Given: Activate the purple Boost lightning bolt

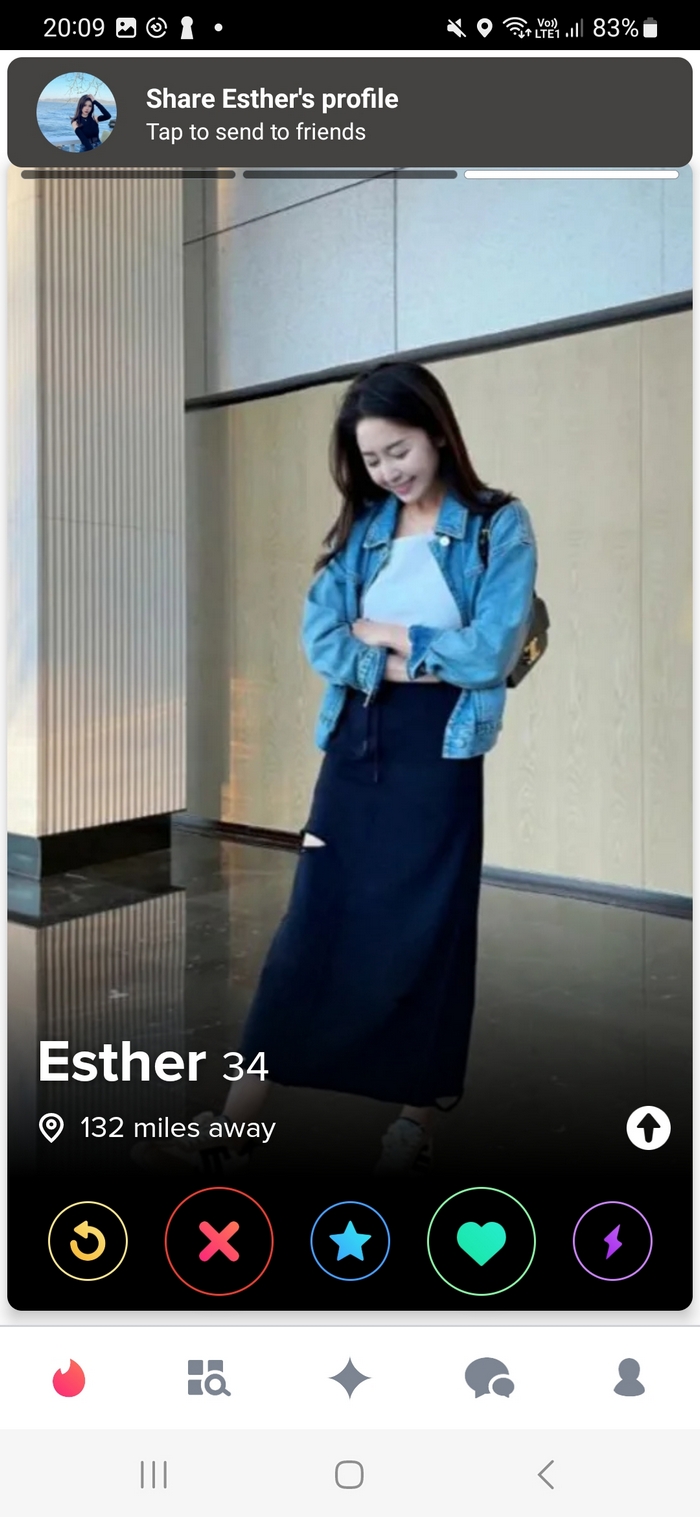Looking at the screenshot, I should point(612,1241).
